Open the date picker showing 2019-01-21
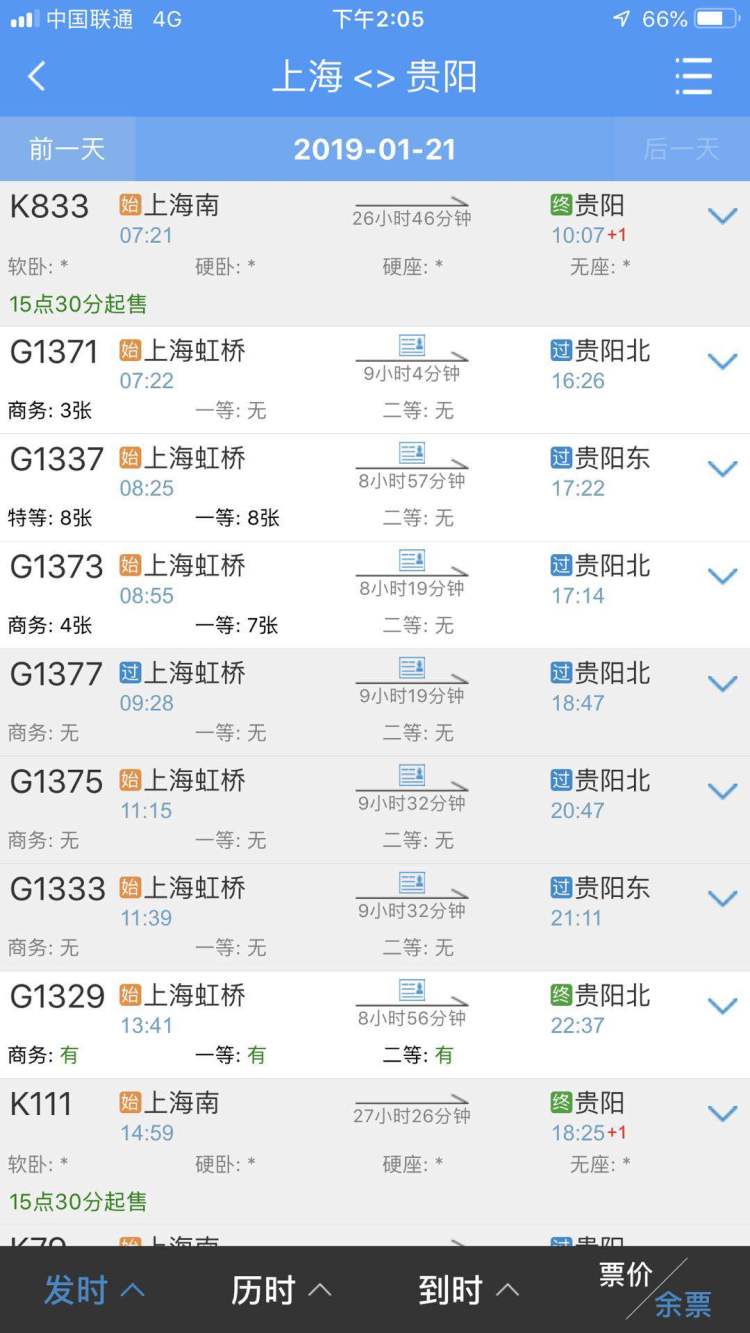The width and height of the screenshot is (750, 1333). click(374, 149)
